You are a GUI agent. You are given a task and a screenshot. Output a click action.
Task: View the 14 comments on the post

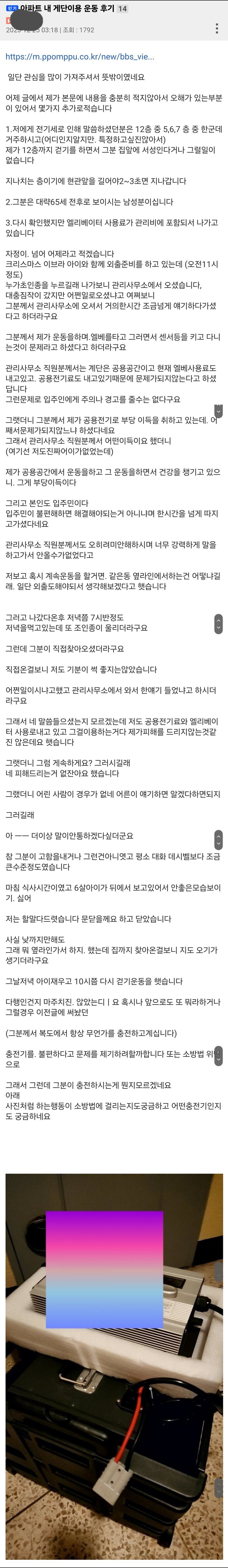(x=122, y=9)
